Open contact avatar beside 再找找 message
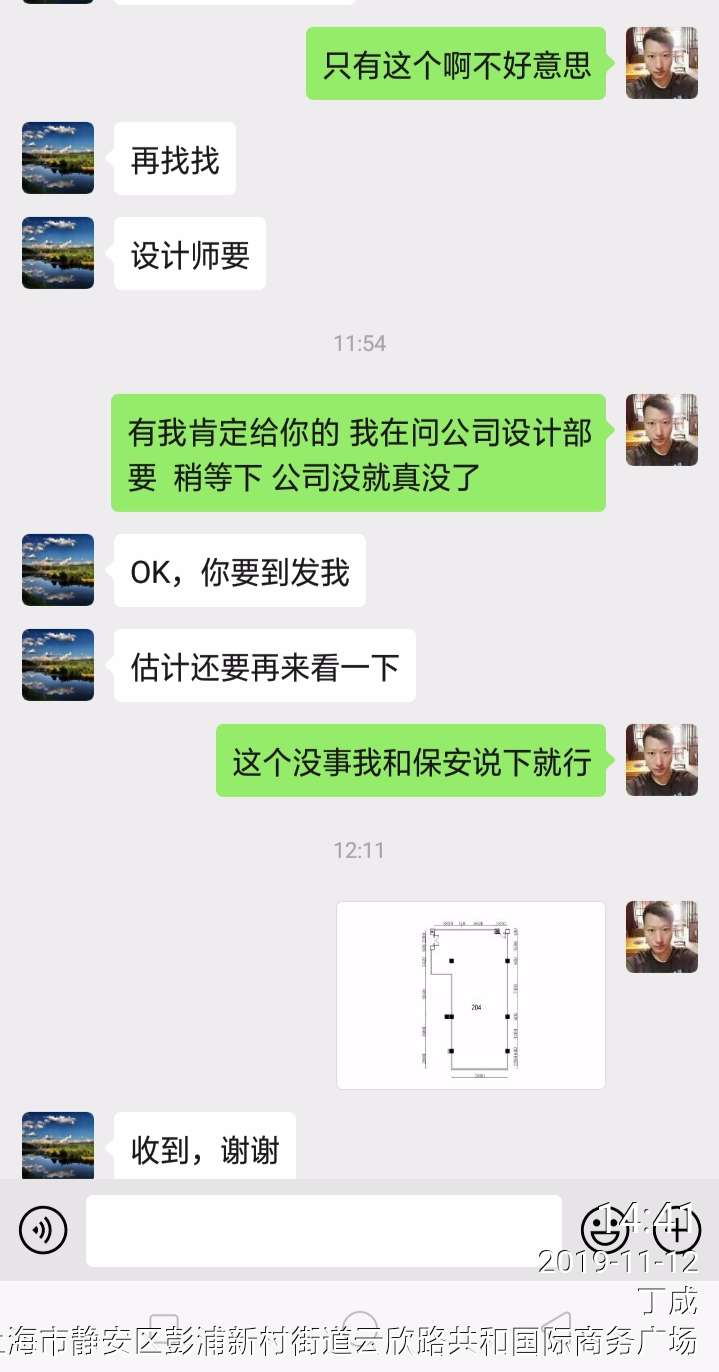 click(58, 158)
